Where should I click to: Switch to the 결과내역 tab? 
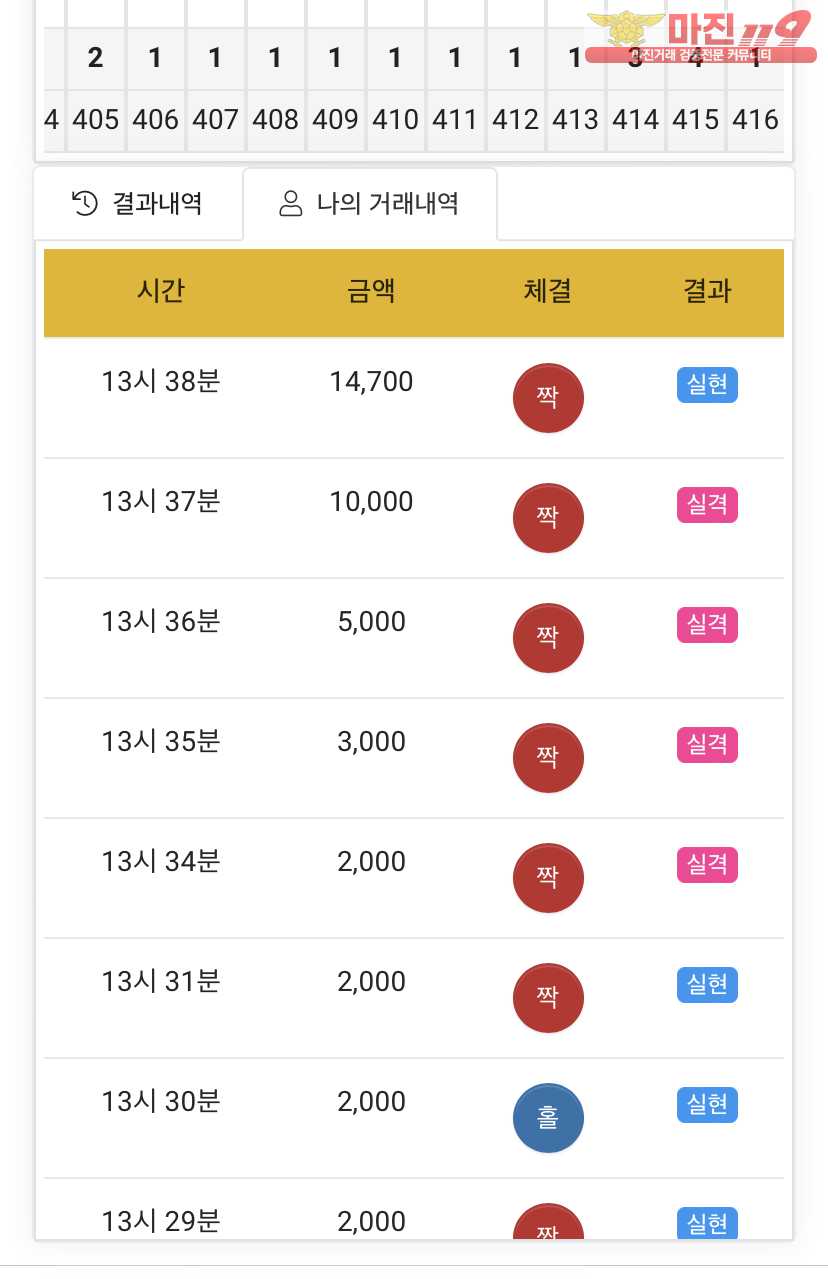(138, 204)
